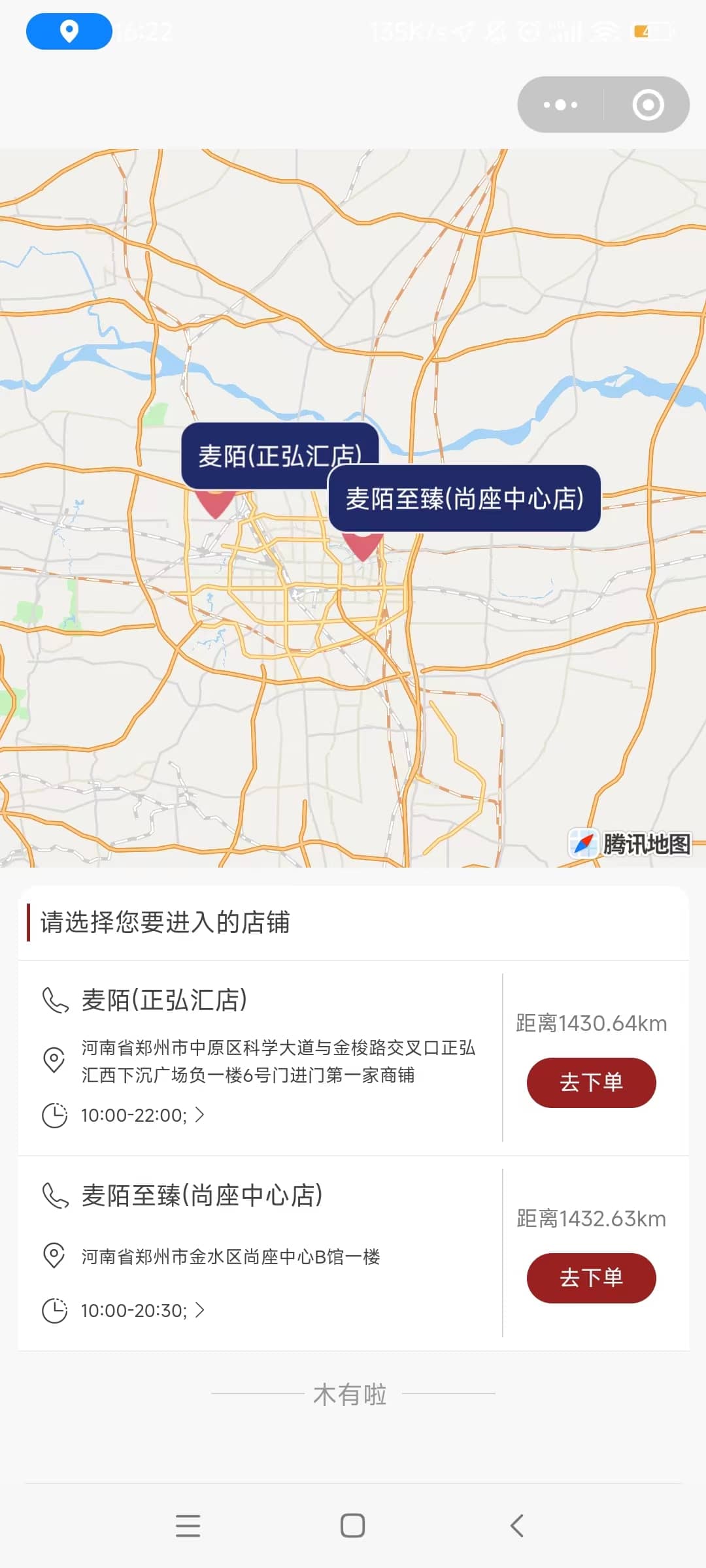Call the 麦陌至臻(尚座中心店) store phone icon
706x1568 pixels.
pos(55,1196)
